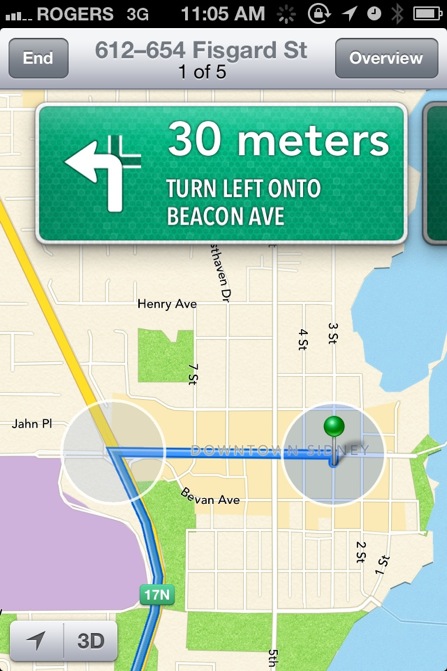The height and width of the screenshot is (671, 447).
Task: Show the next direction sign card
Action: (435, 173)
